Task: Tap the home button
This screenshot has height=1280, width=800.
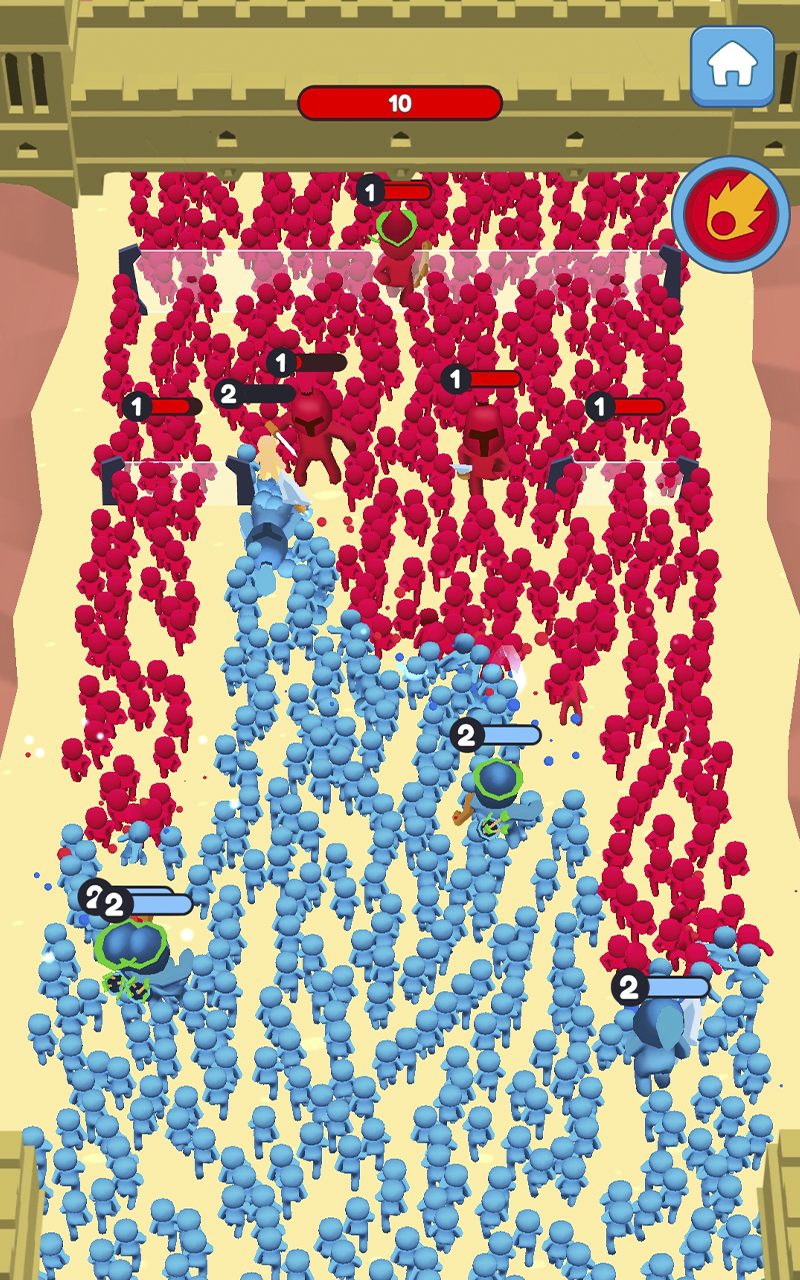Action: coord(732,66)
